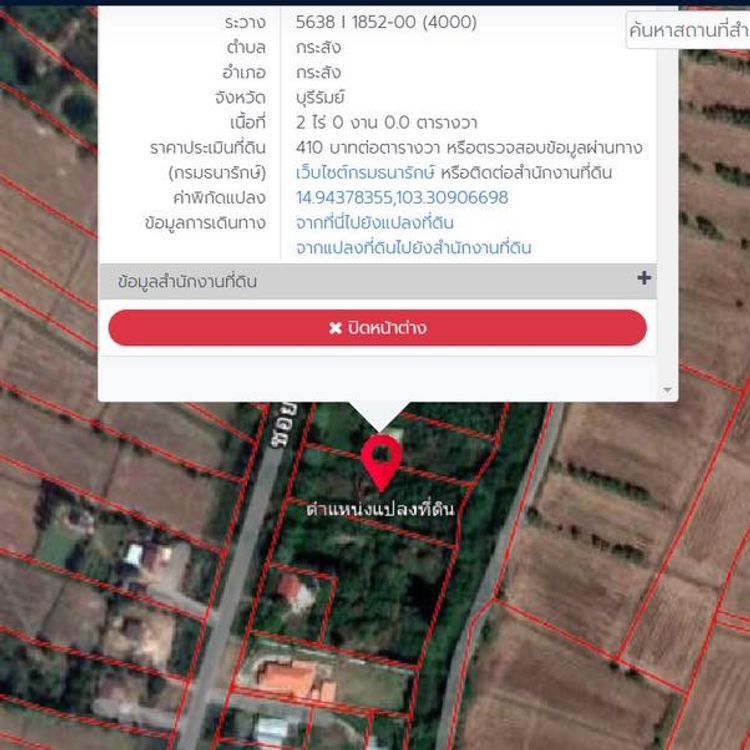Tap the ค้นหาสถานที่สำคัญ search box
This screenshot has height=750, width=750.
(688, 31)
